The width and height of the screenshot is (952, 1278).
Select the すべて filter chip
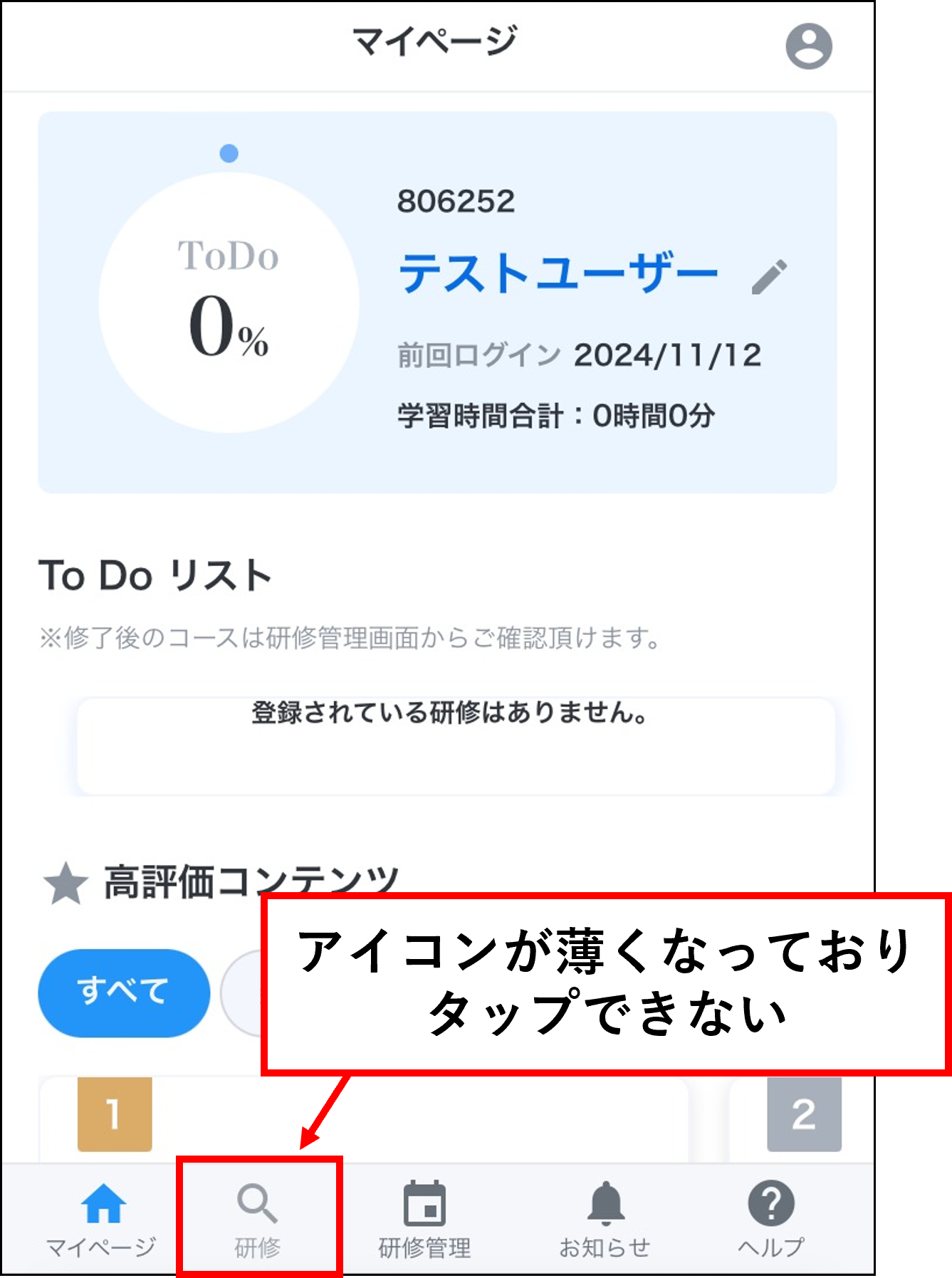[124, 992]
